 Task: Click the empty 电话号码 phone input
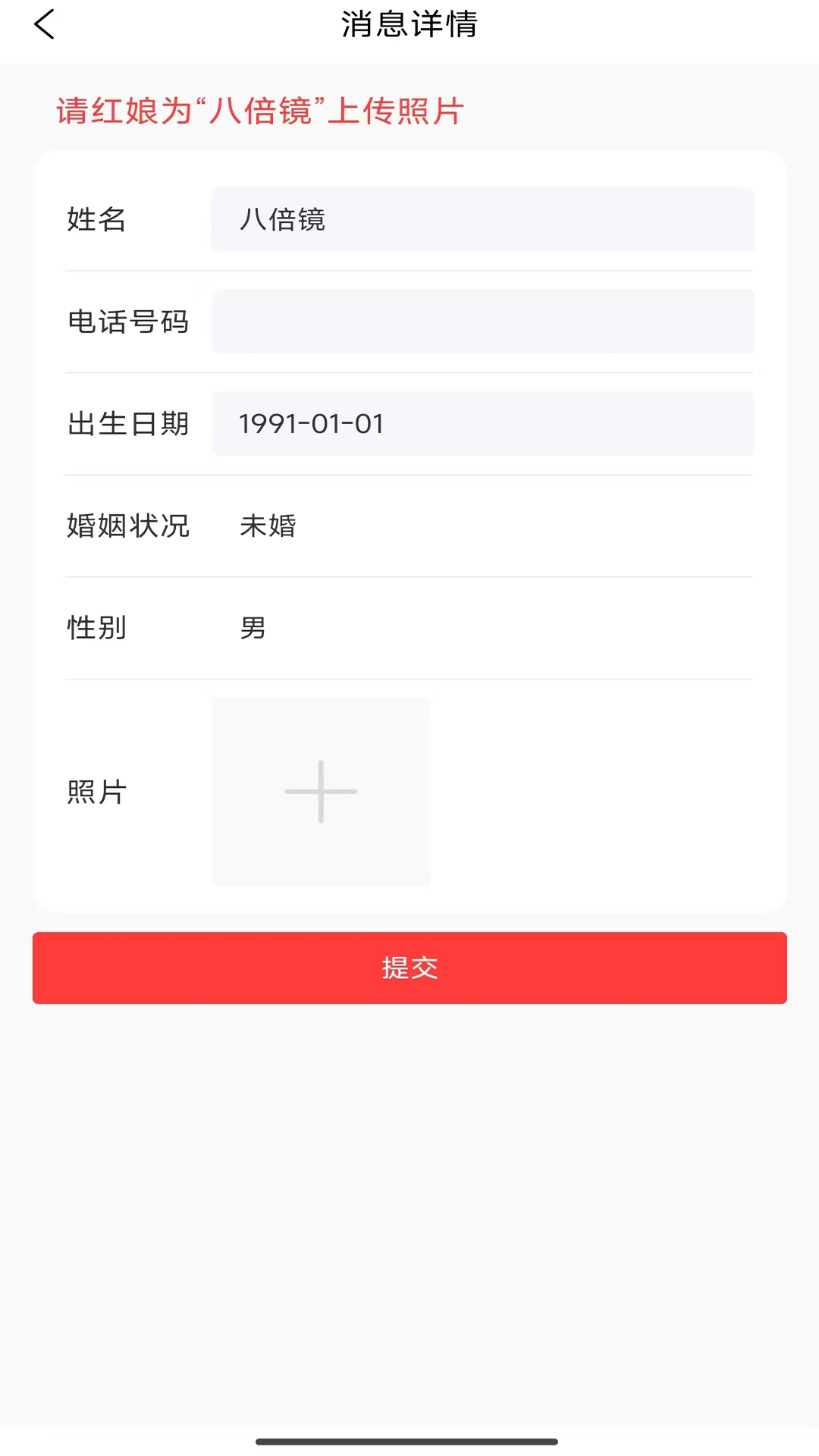[483, 322]
